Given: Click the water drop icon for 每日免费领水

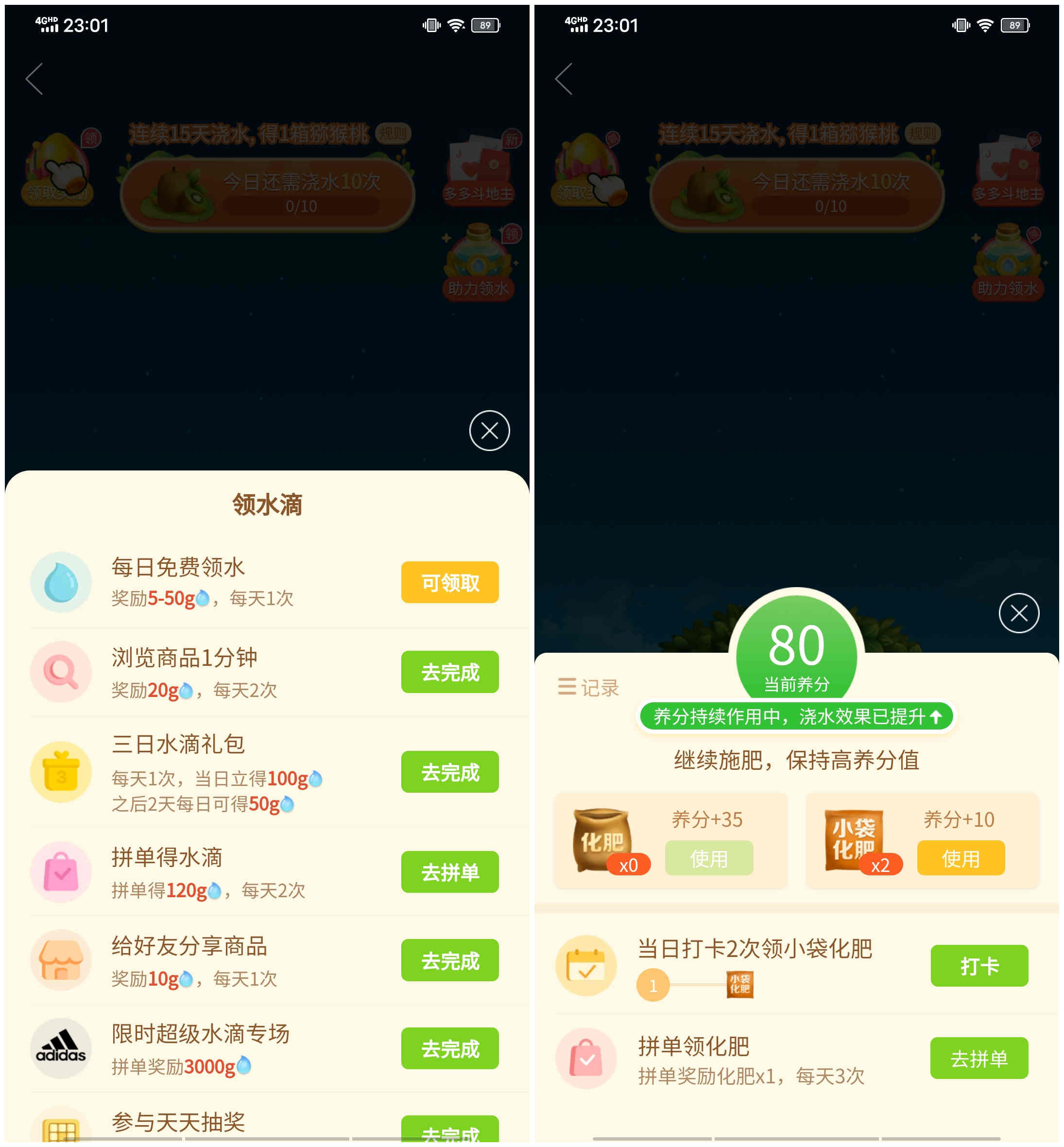Looking at the screenshot, I should [x=61, y=582].
